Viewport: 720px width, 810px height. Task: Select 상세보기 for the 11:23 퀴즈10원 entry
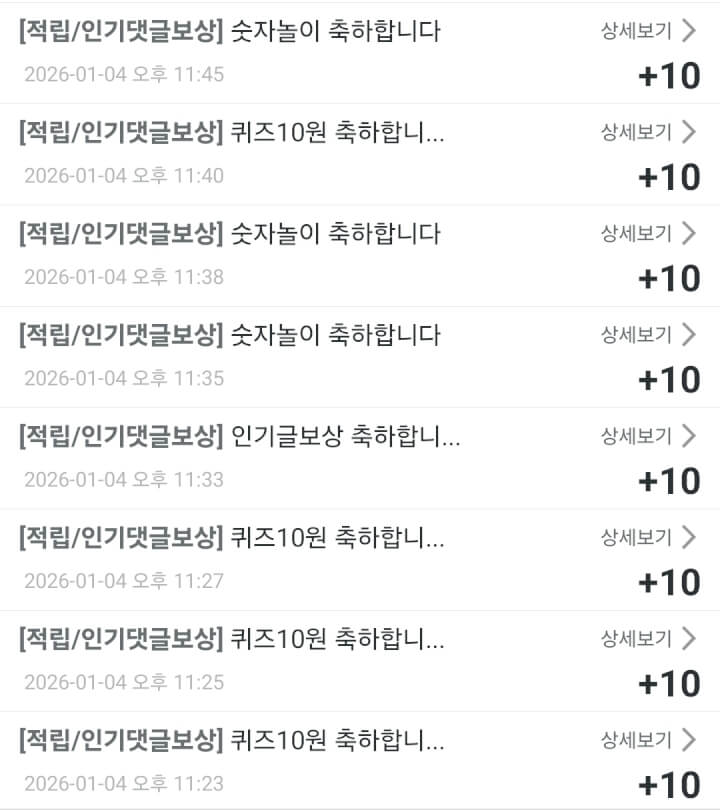647,741
